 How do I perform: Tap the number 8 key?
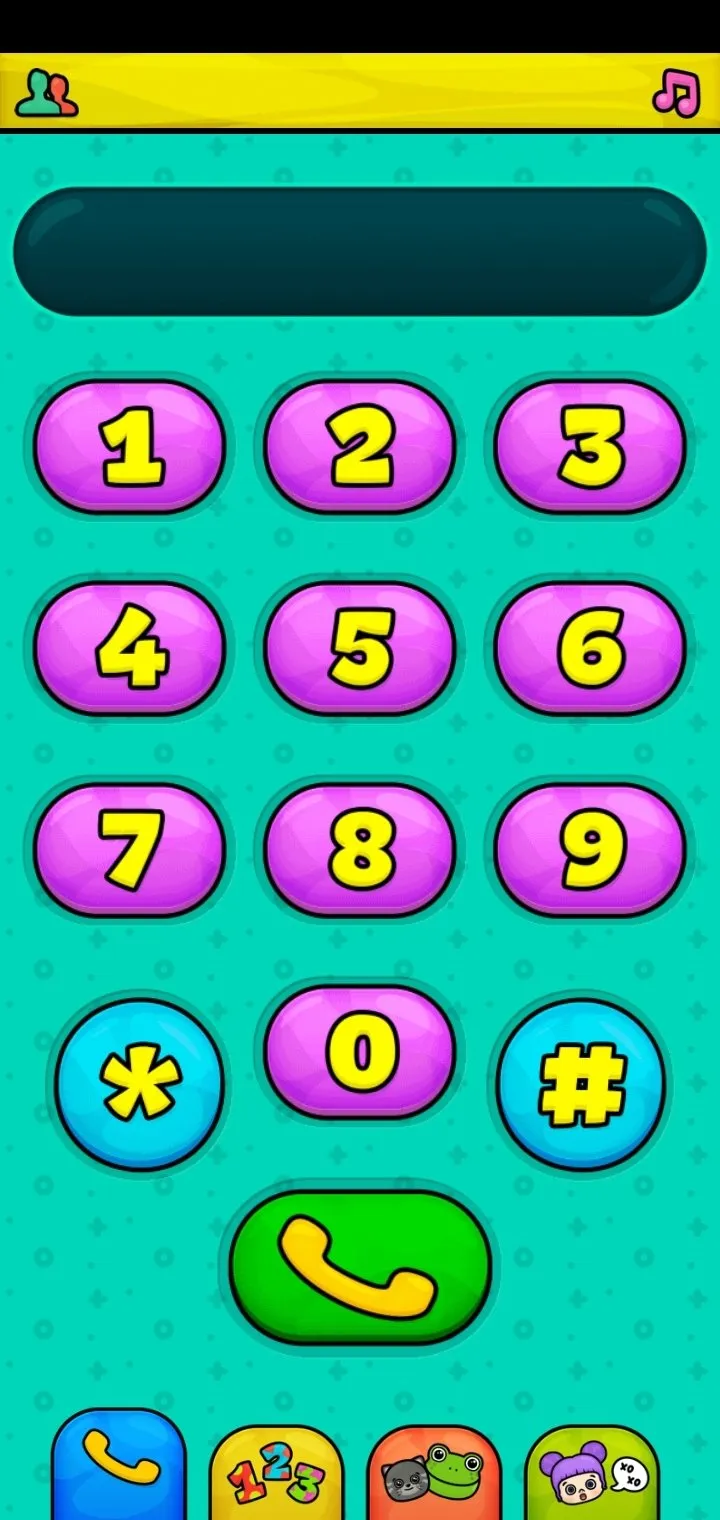point(360,849)
